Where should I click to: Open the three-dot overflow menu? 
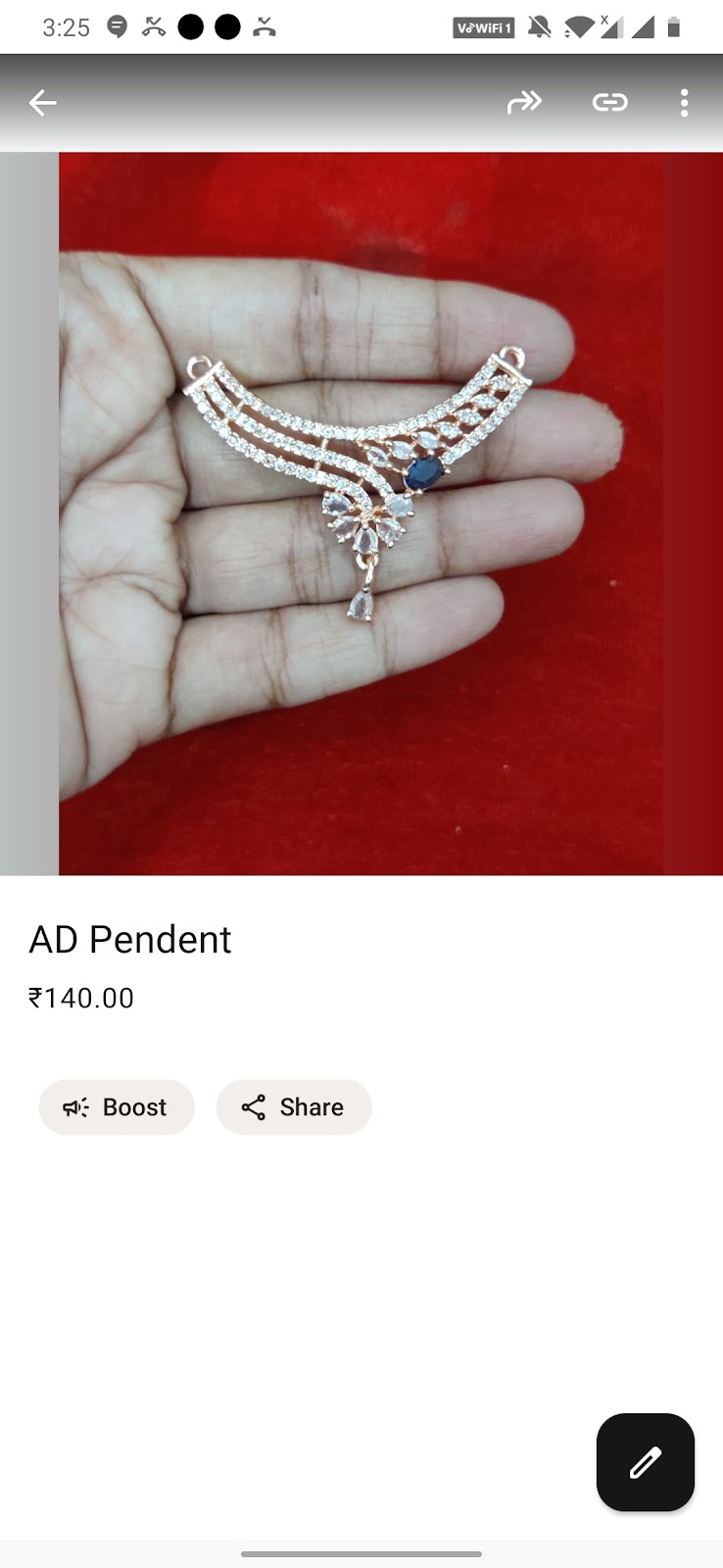tap(684, 102)
